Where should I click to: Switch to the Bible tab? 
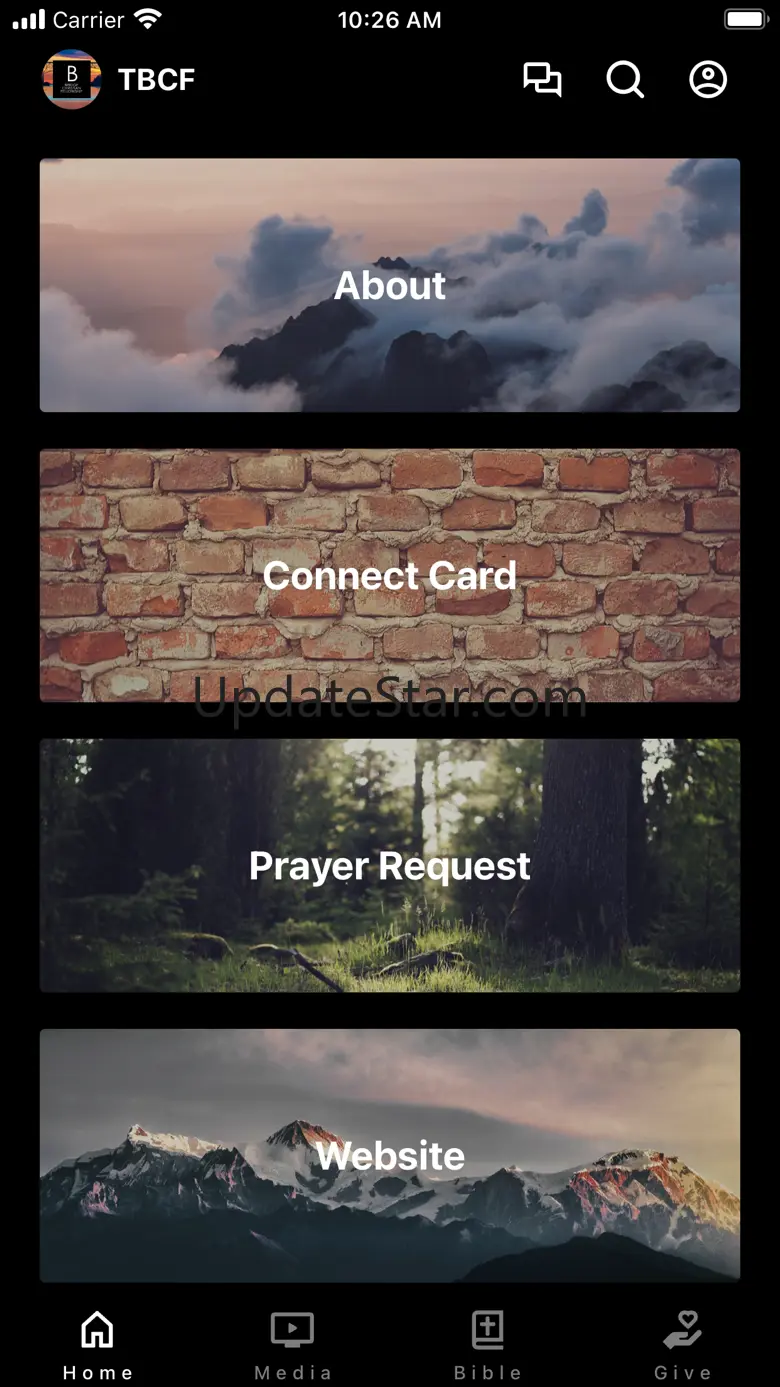click(x=488, y=1346)
